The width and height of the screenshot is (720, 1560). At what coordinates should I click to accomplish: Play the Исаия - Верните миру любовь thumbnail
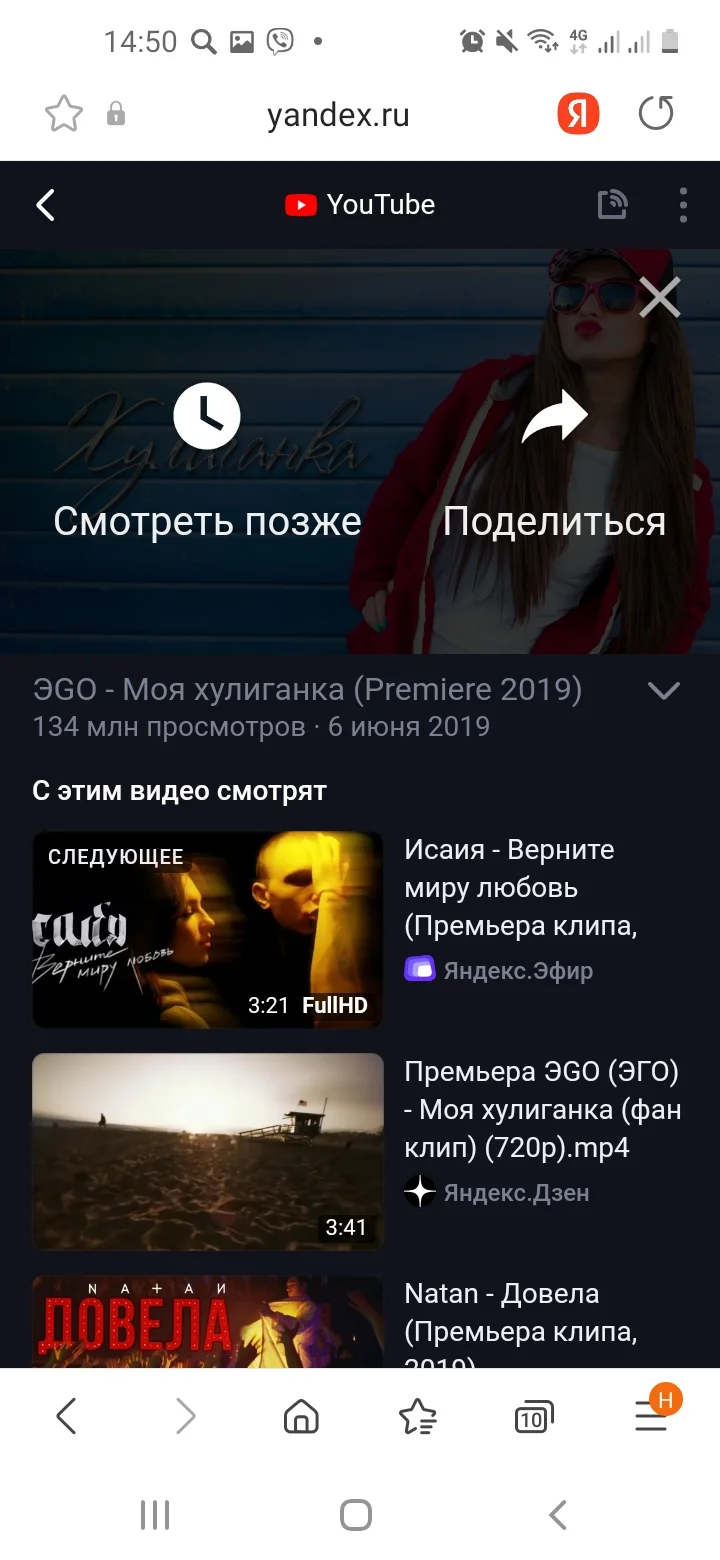pyautogui.click(x=207, y=930)
